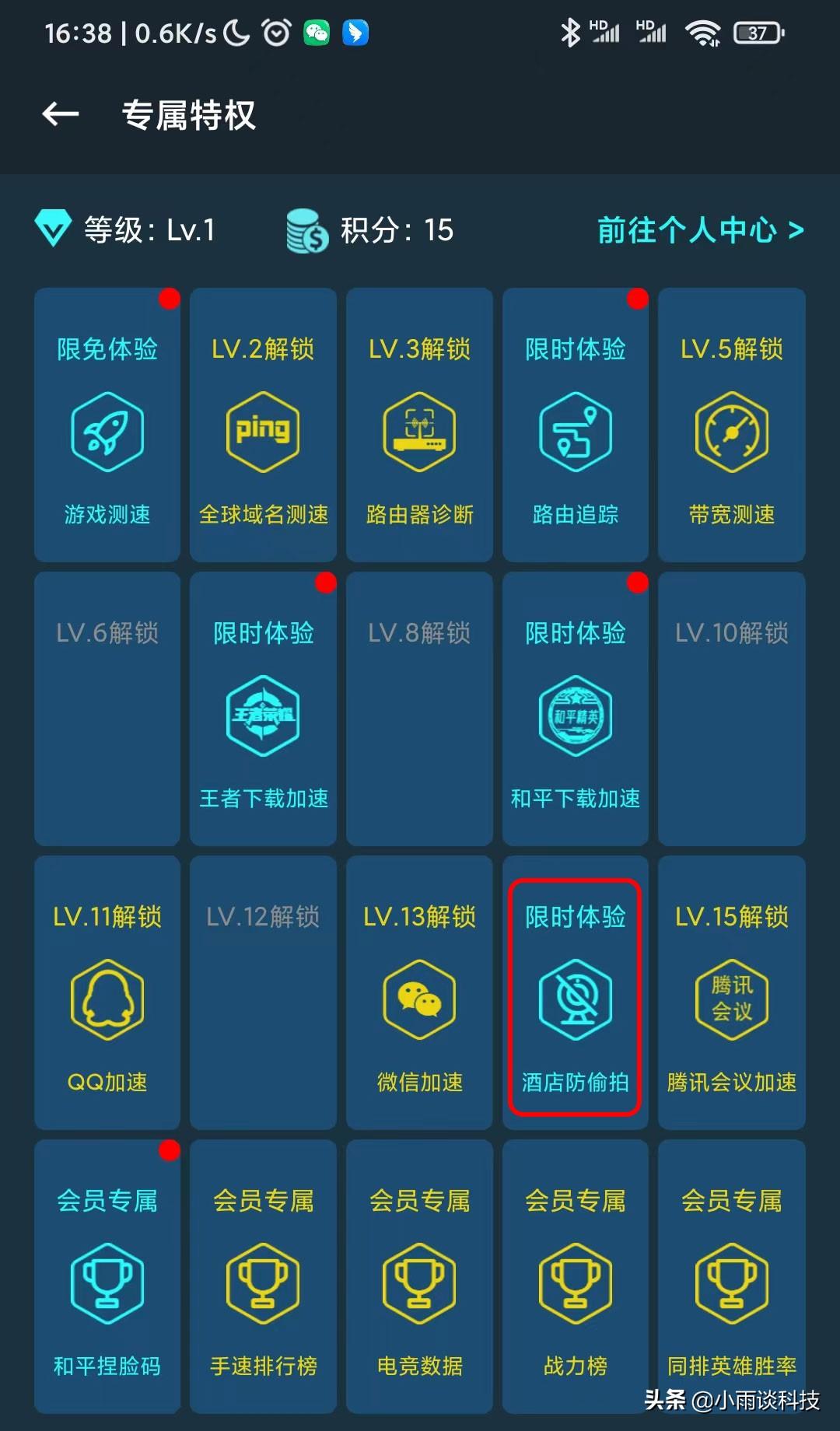Open 战力榜 member tile
The height and width of the screenshot is (1431, 840).
(x=576, y=1277)
